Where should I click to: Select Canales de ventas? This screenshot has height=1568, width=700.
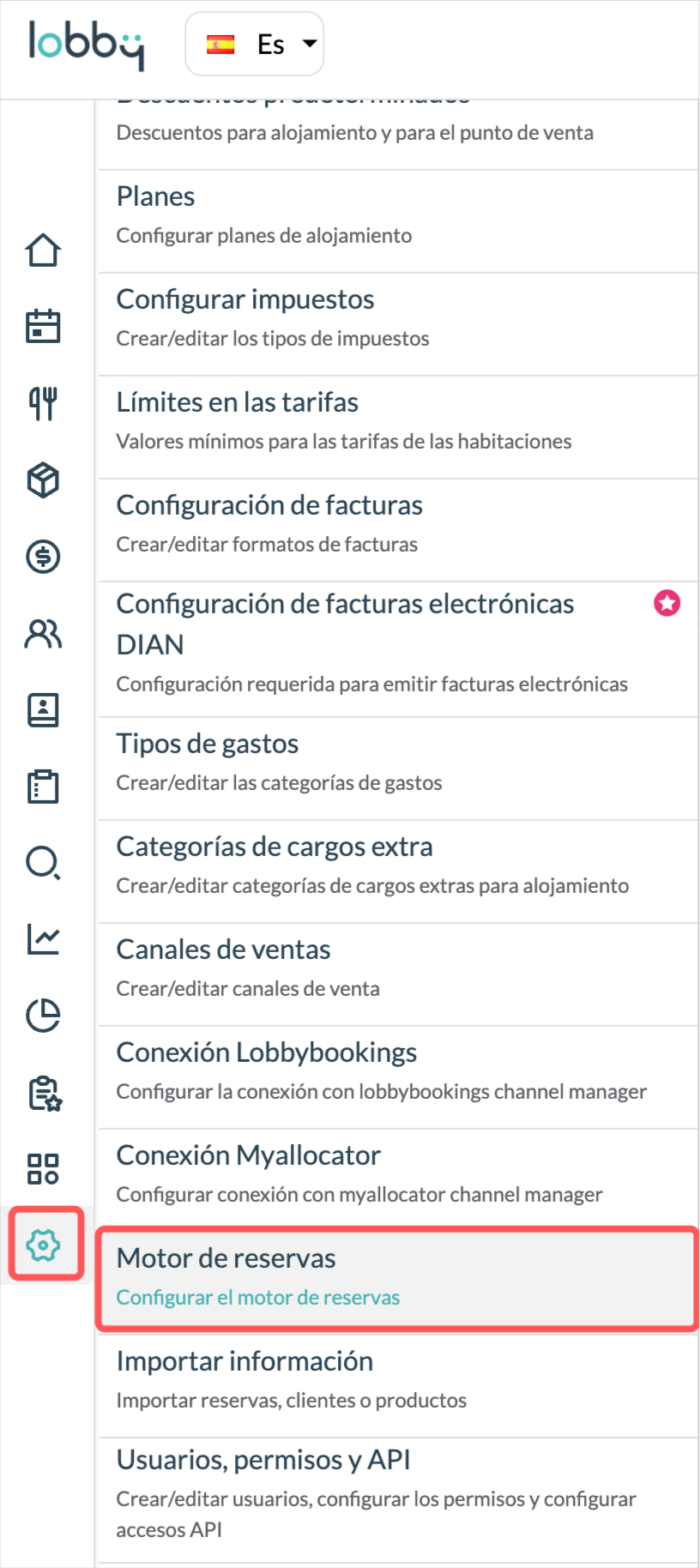398,974
